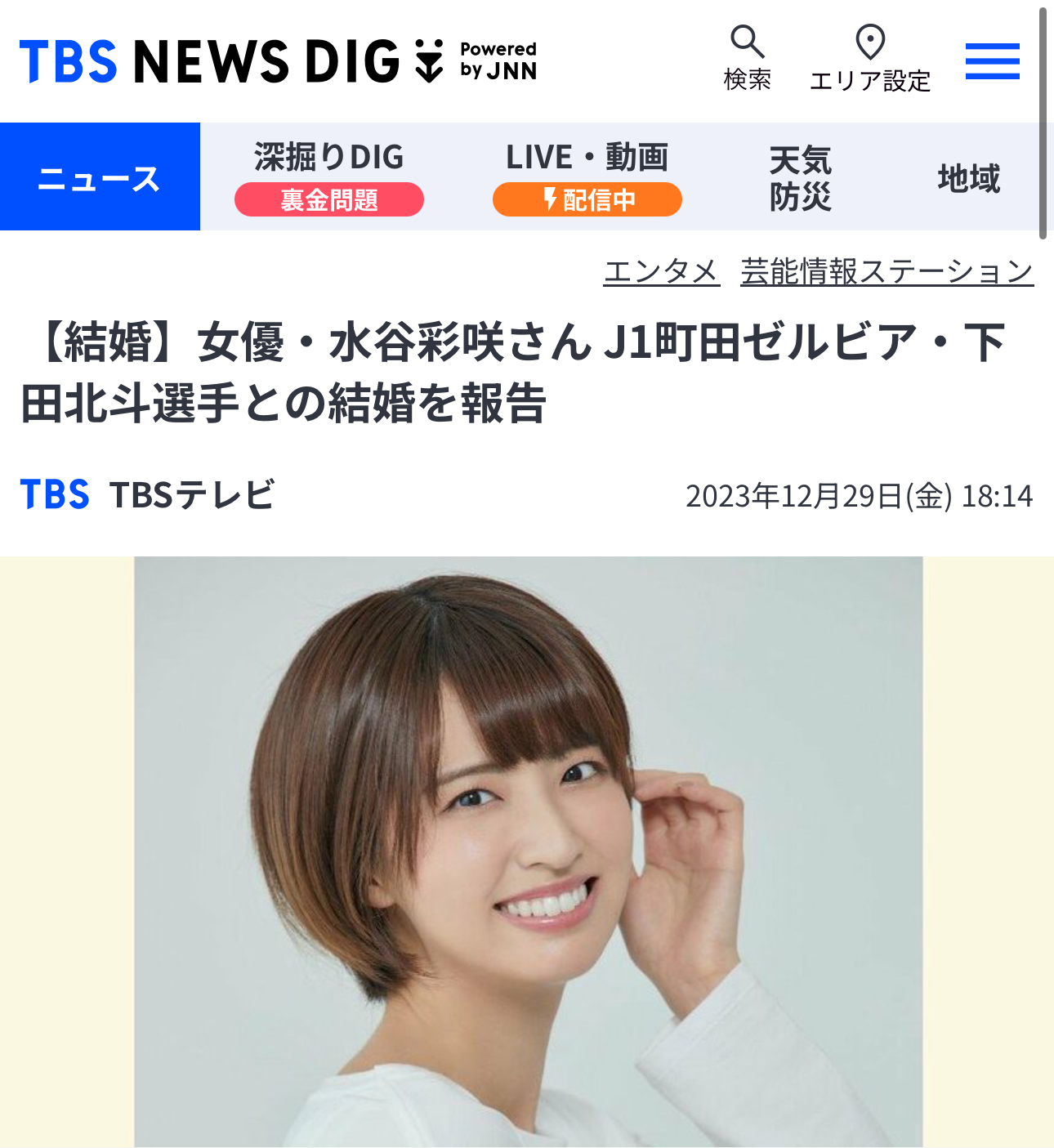Open the エンタメ category link

[661, 271]
